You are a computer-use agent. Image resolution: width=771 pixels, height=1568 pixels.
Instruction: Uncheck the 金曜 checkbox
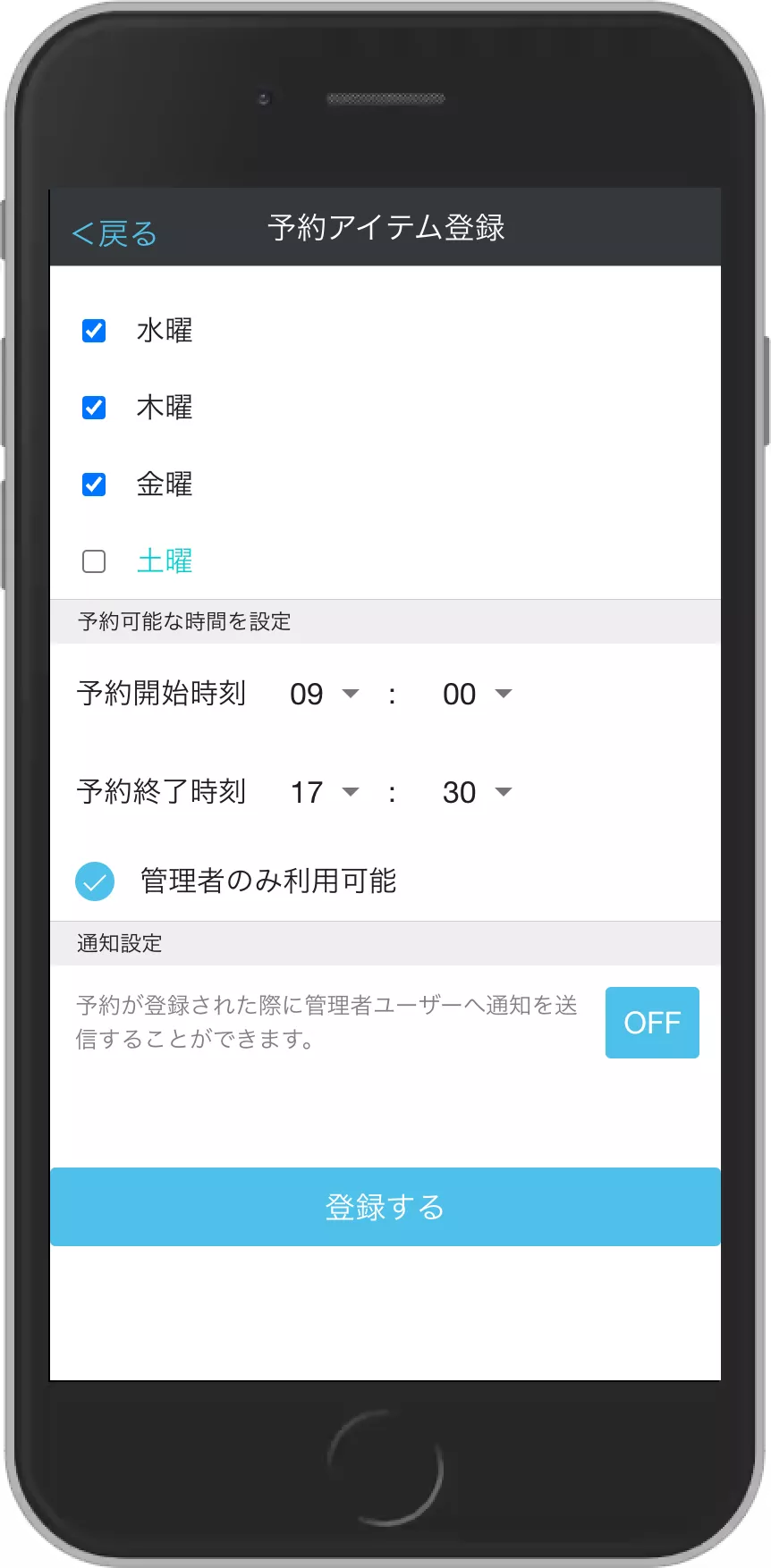coord(94,485)
